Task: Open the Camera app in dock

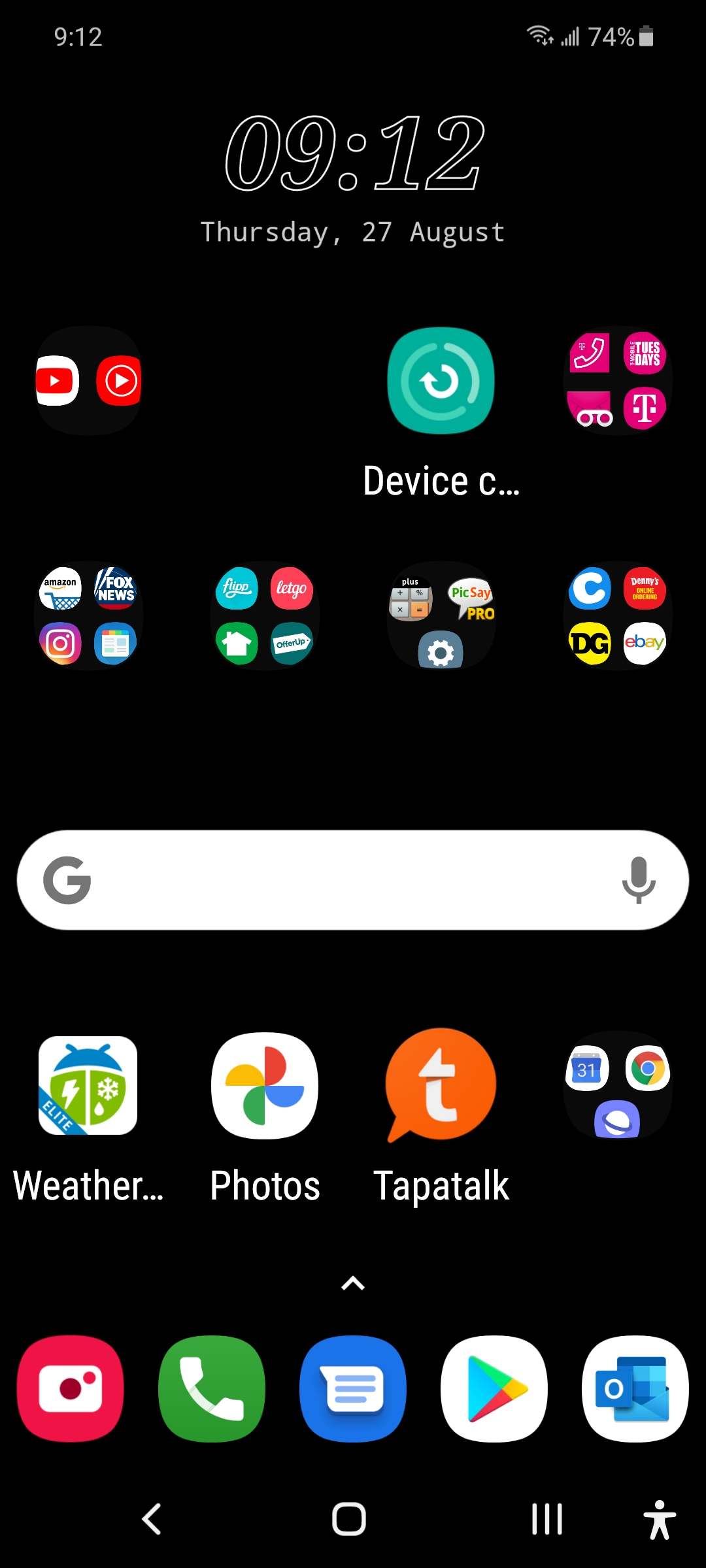Action: click(71, 1388)
